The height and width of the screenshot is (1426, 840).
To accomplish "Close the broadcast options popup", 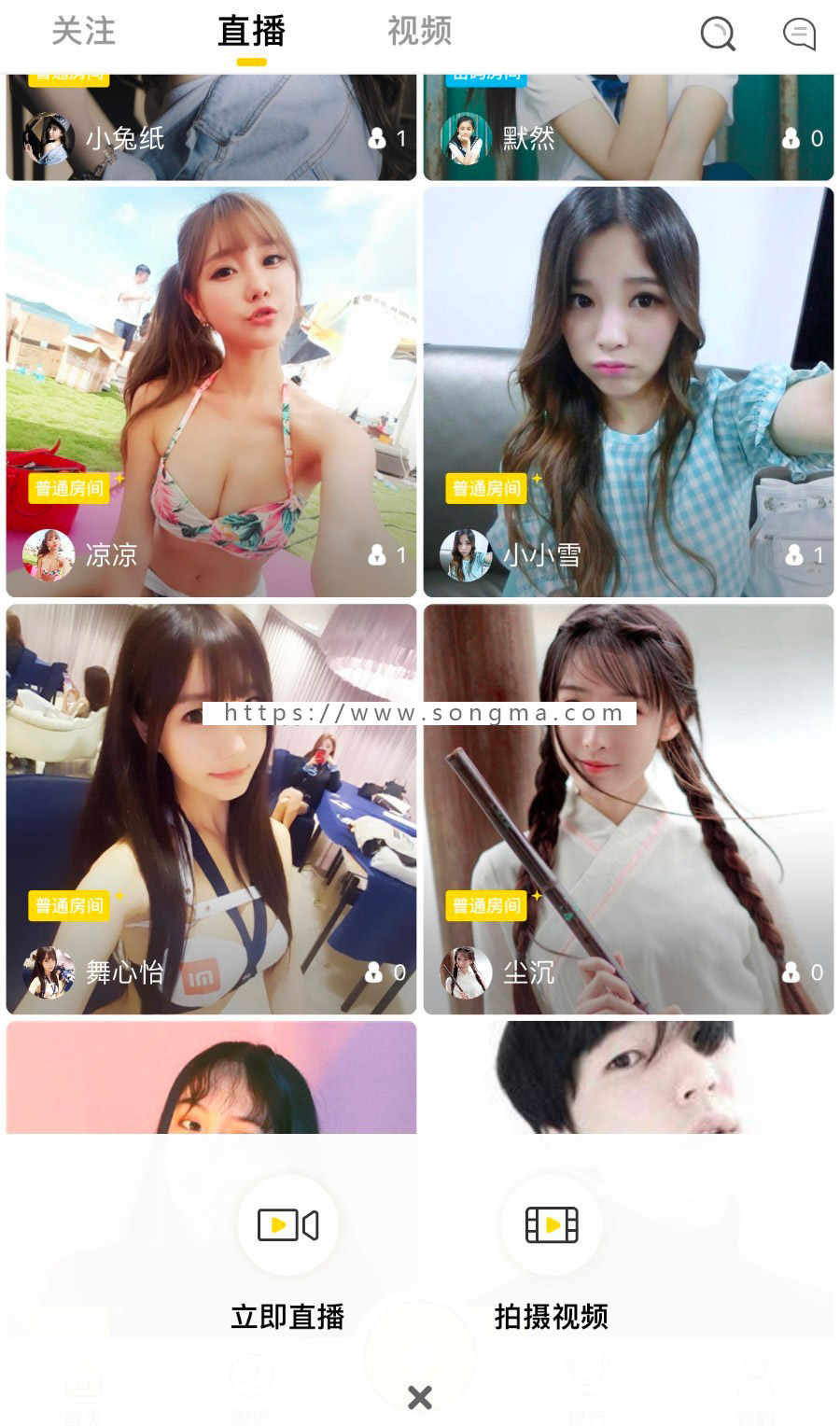I will pyautogui.click(x=420, y=1397).
